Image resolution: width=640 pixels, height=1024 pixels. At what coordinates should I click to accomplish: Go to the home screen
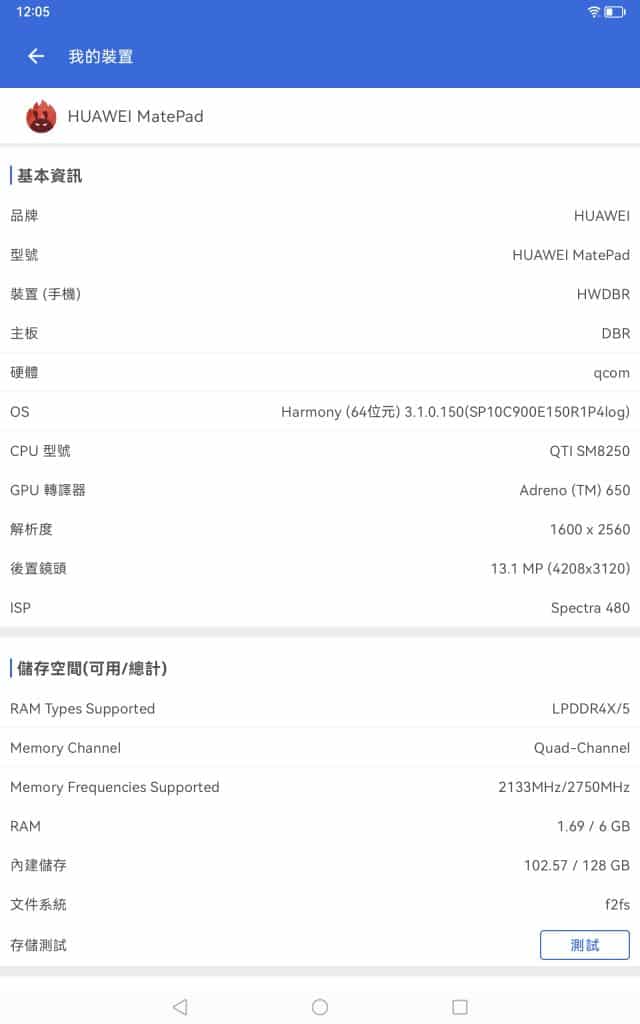320,1006
